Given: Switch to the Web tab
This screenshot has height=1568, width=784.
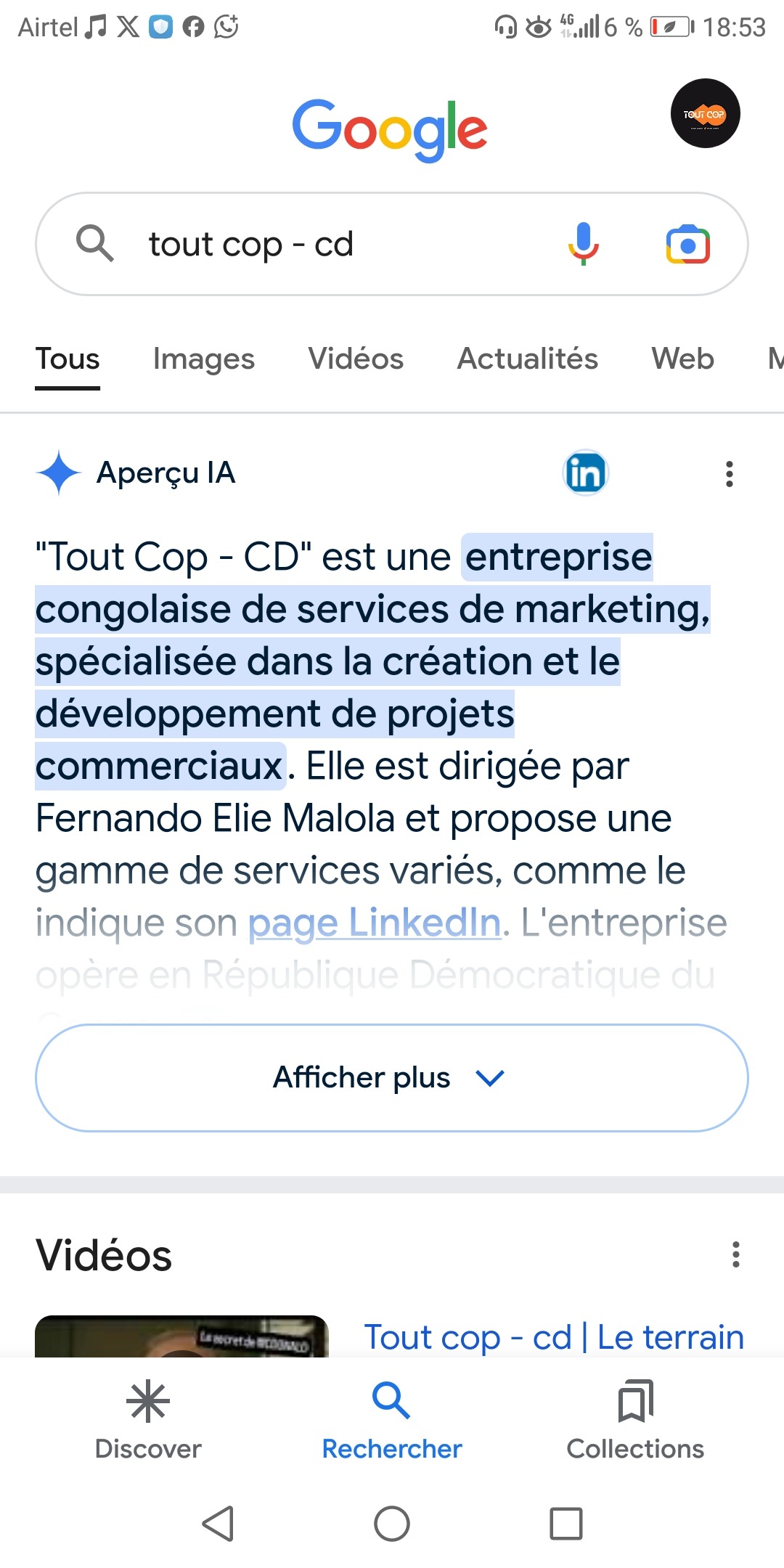Looking at the screenshot, I should coord(682,359).
